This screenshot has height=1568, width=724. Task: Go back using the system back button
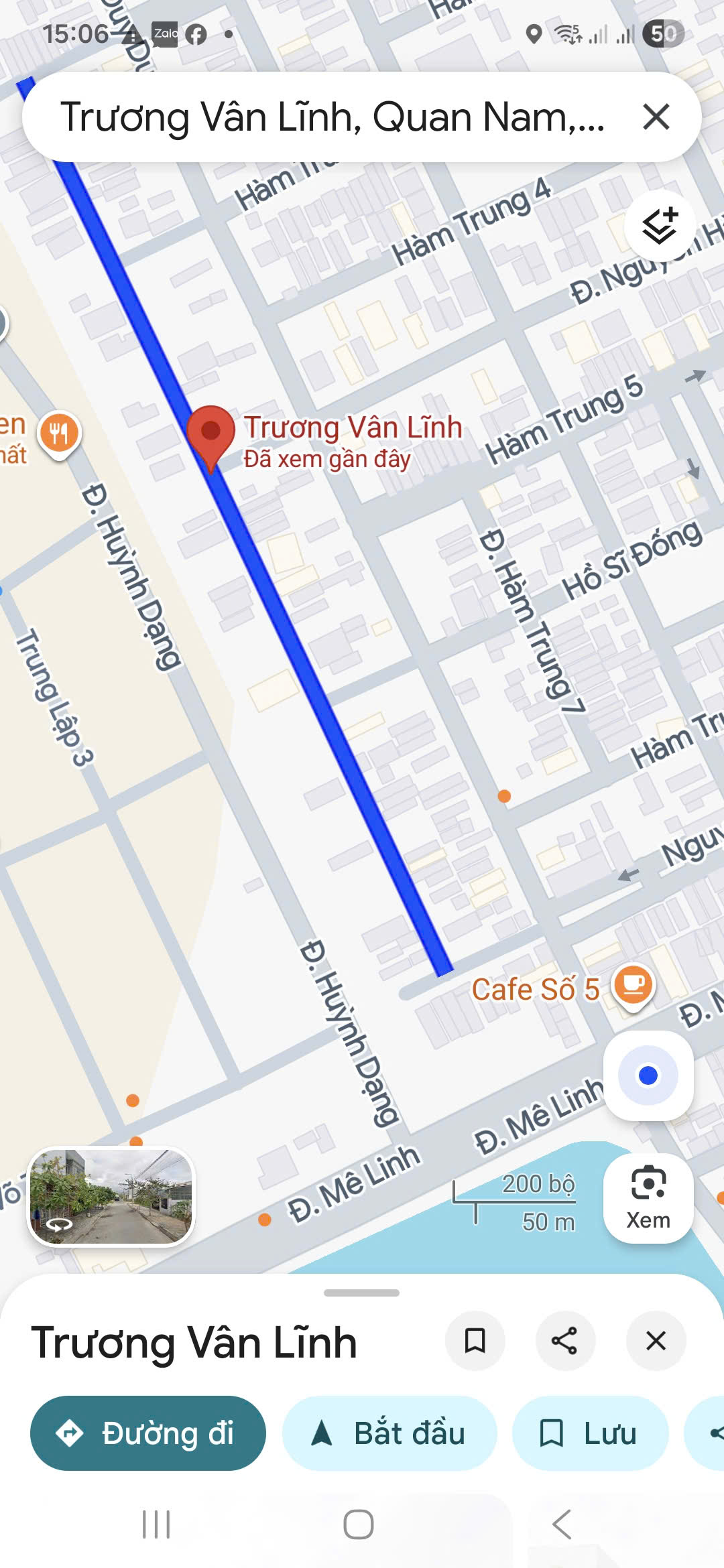click(x=562, y=1524)
